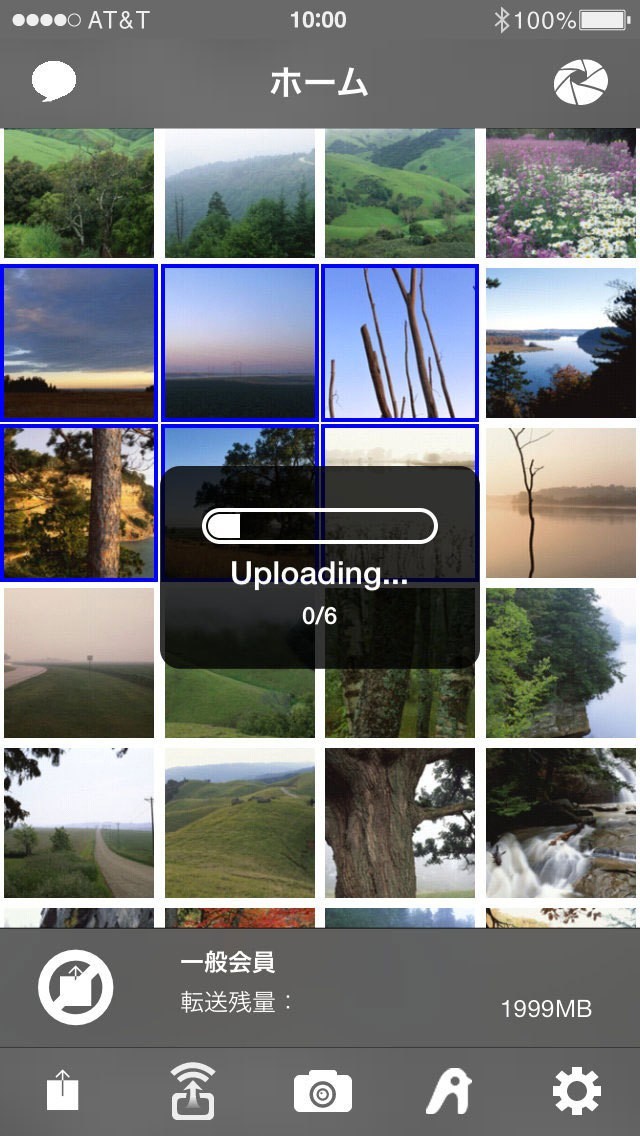The height and width of the screenshot is (1136, 640).
Task: Open the speech bubble messages icon
Action: (x=54, y=82)
